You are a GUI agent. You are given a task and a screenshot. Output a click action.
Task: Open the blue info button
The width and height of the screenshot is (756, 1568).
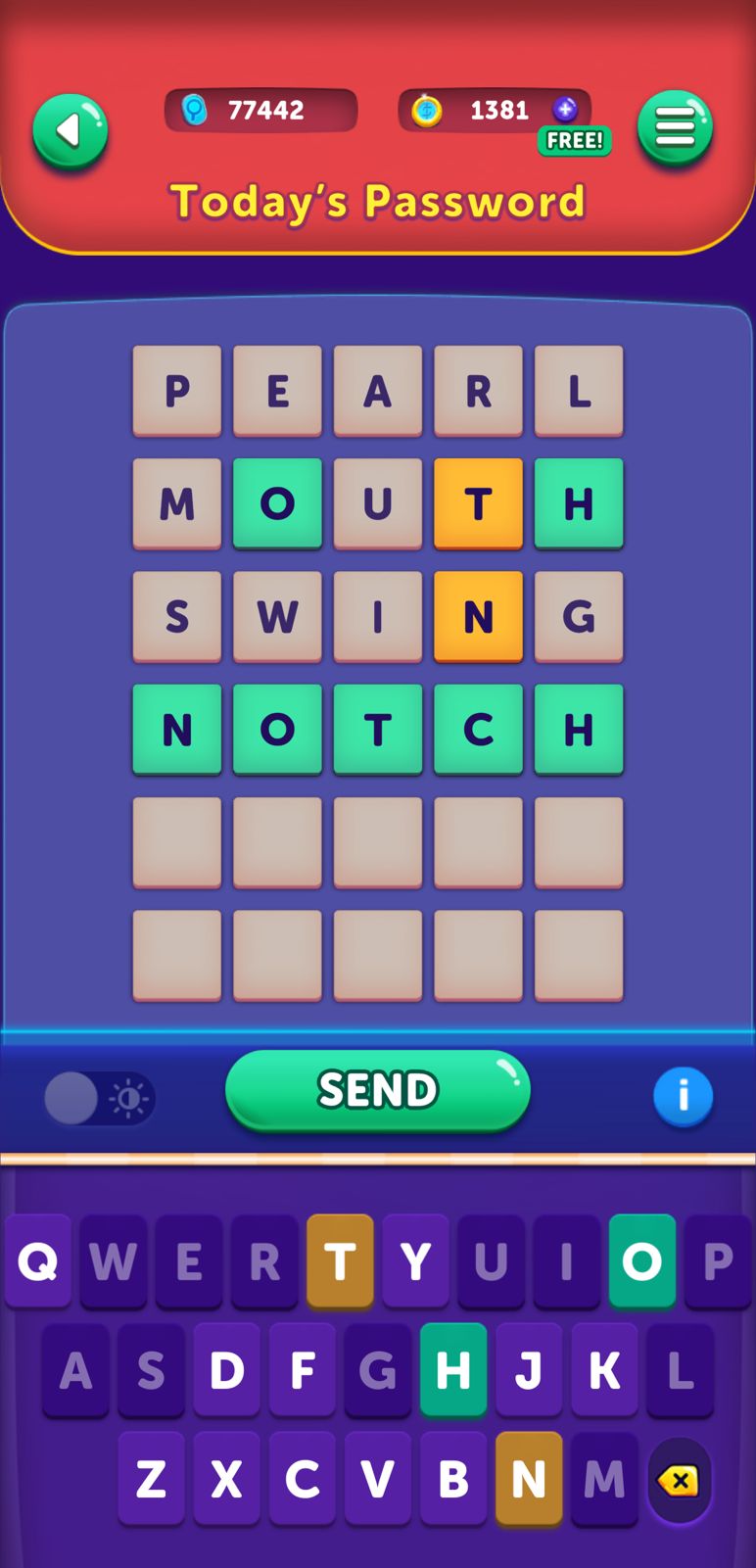(x=683, y=1095)
